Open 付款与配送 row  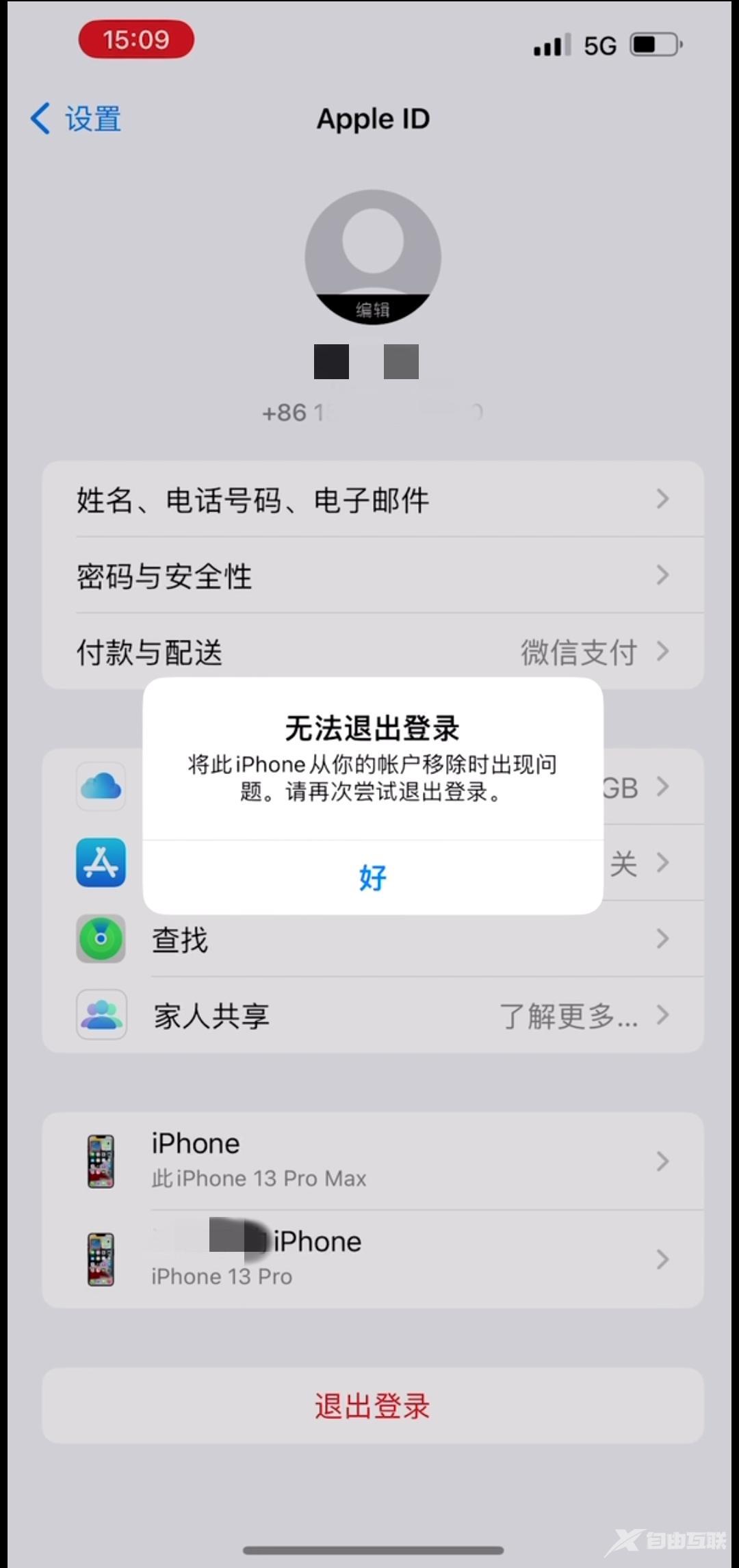click(372, 650)
